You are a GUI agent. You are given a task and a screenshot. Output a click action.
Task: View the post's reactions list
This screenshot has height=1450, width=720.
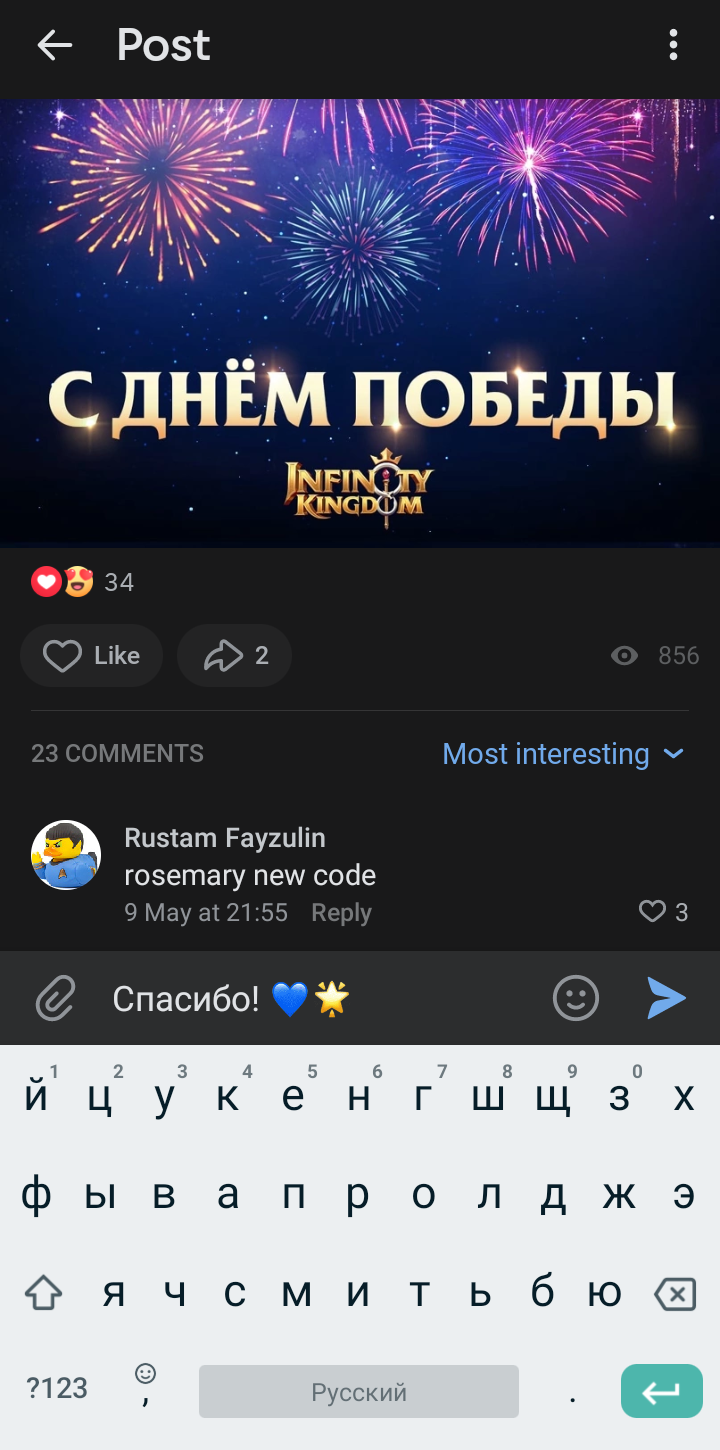point(82,582)
